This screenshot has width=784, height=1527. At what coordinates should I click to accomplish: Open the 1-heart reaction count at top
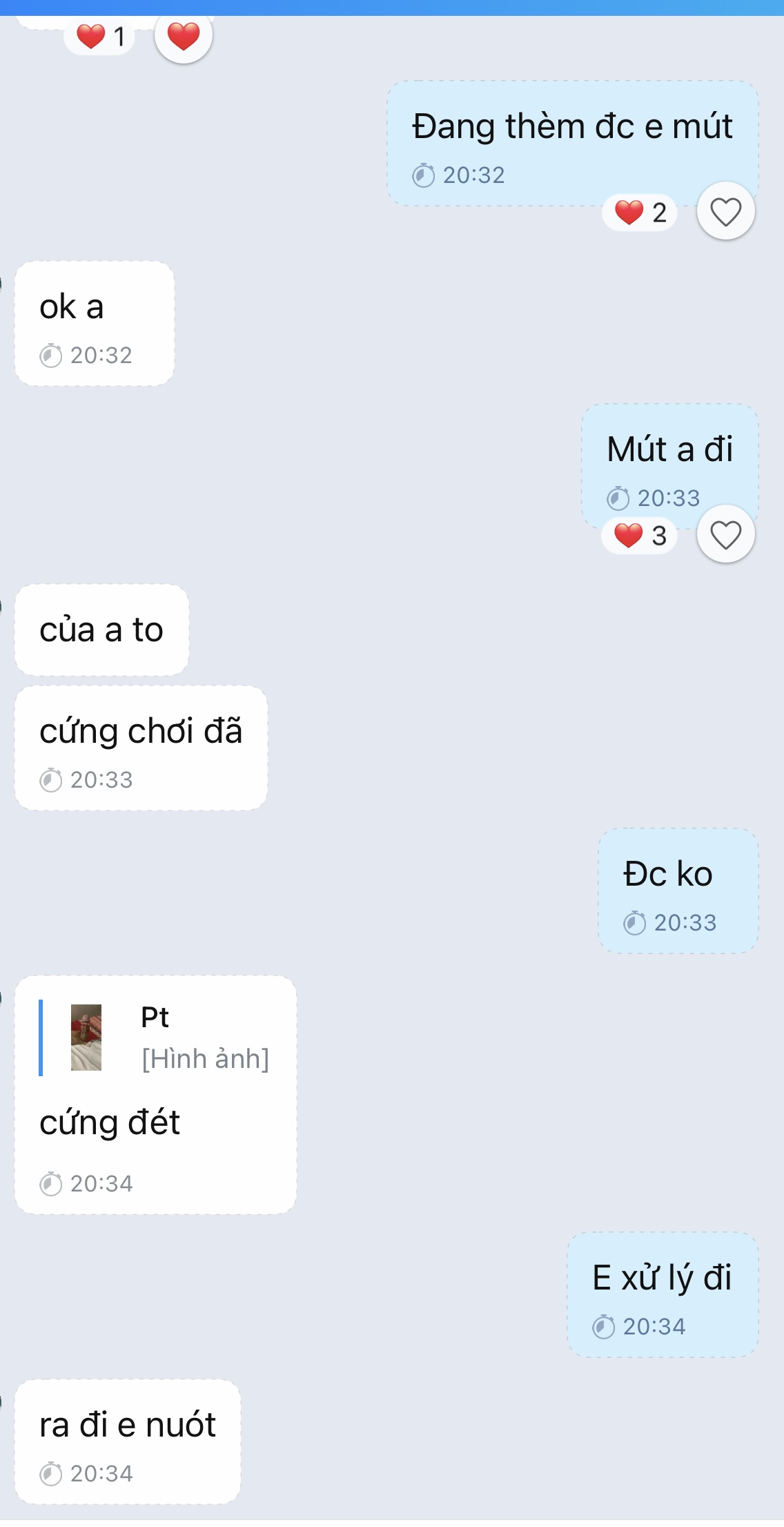[100, 37]
